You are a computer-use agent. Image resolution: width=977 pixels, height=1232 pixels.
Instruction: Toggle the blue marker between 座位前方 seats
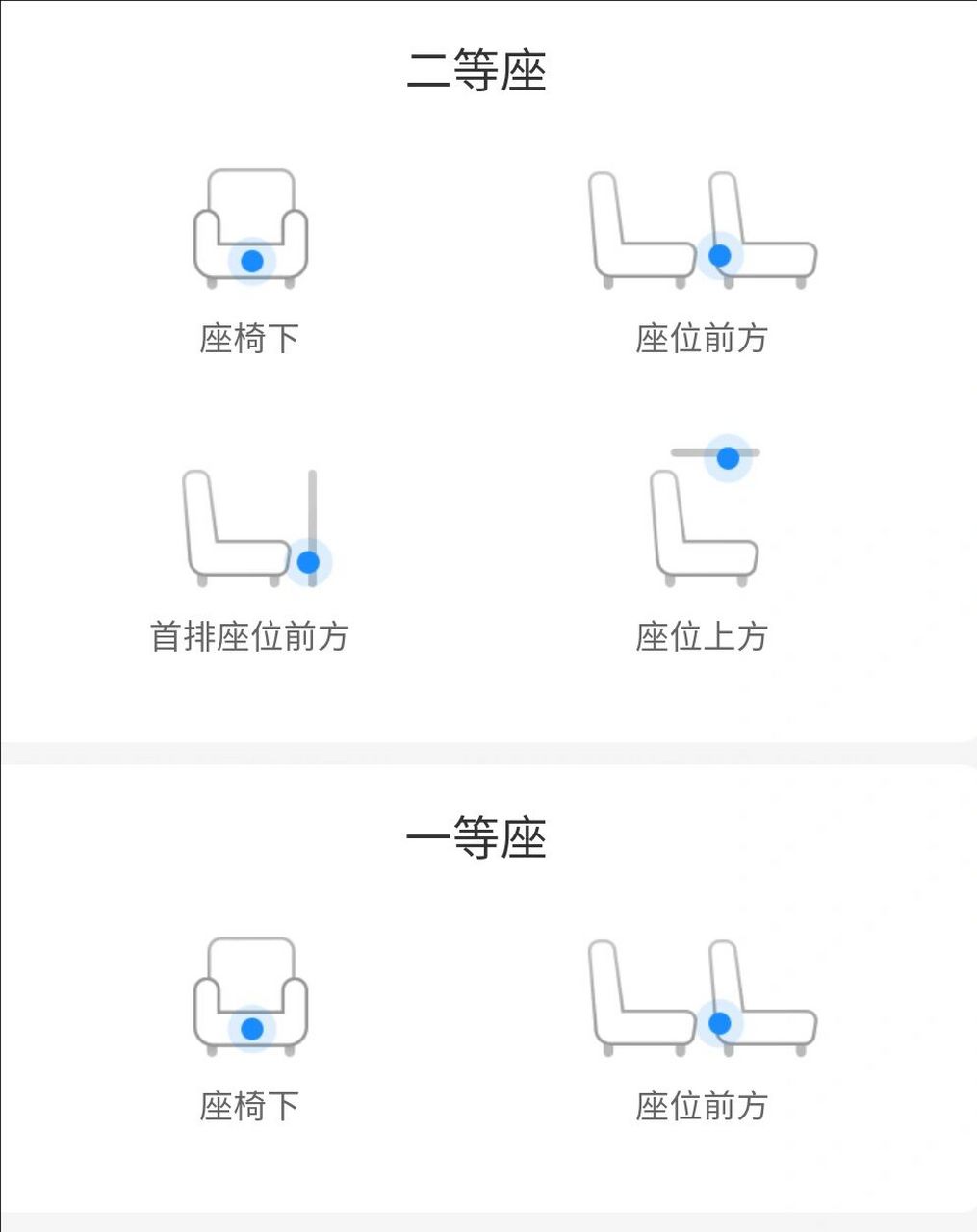[720, 254]
